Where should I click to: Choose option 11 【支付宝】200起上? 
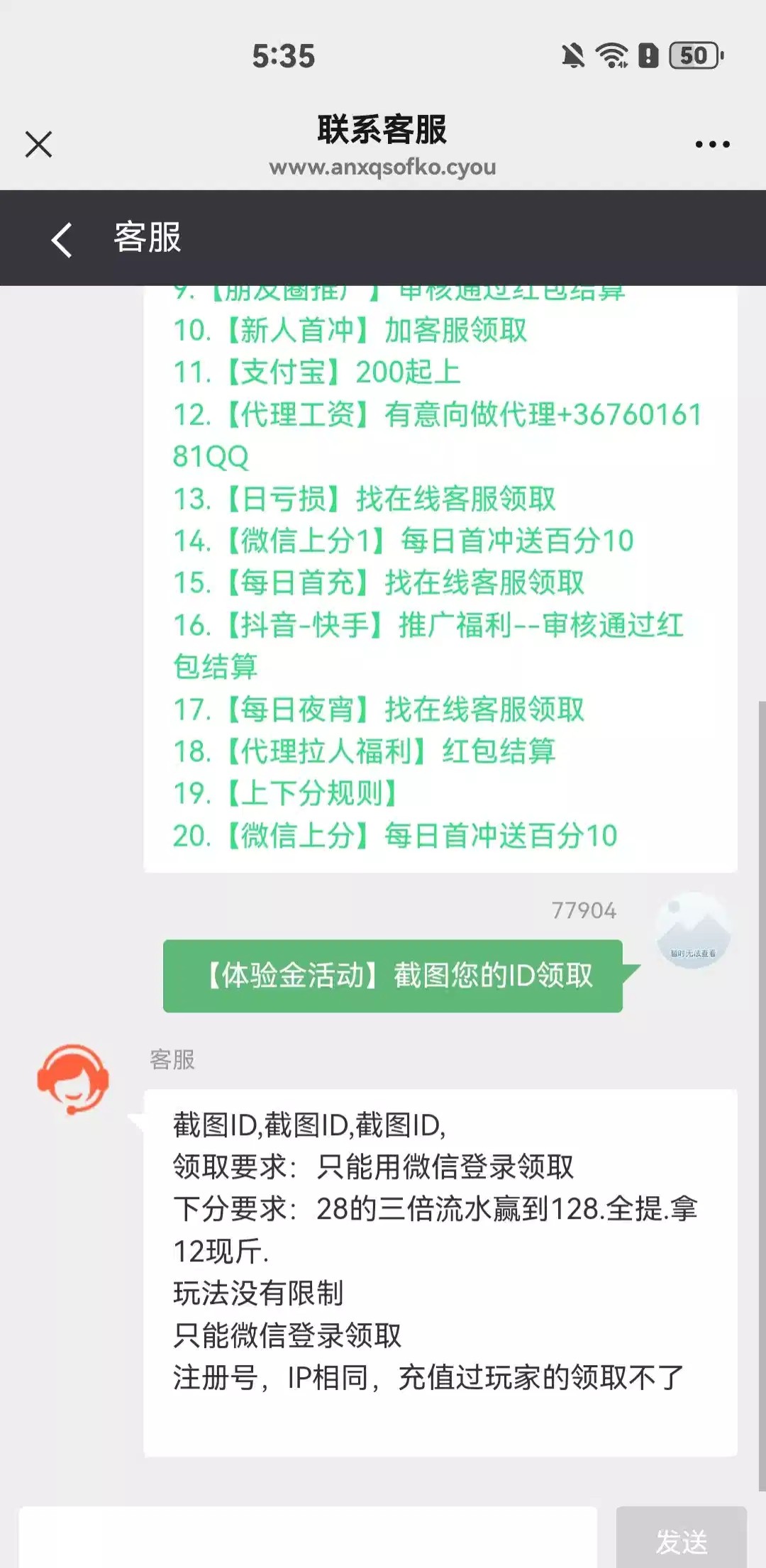click(x=317, y=372)
